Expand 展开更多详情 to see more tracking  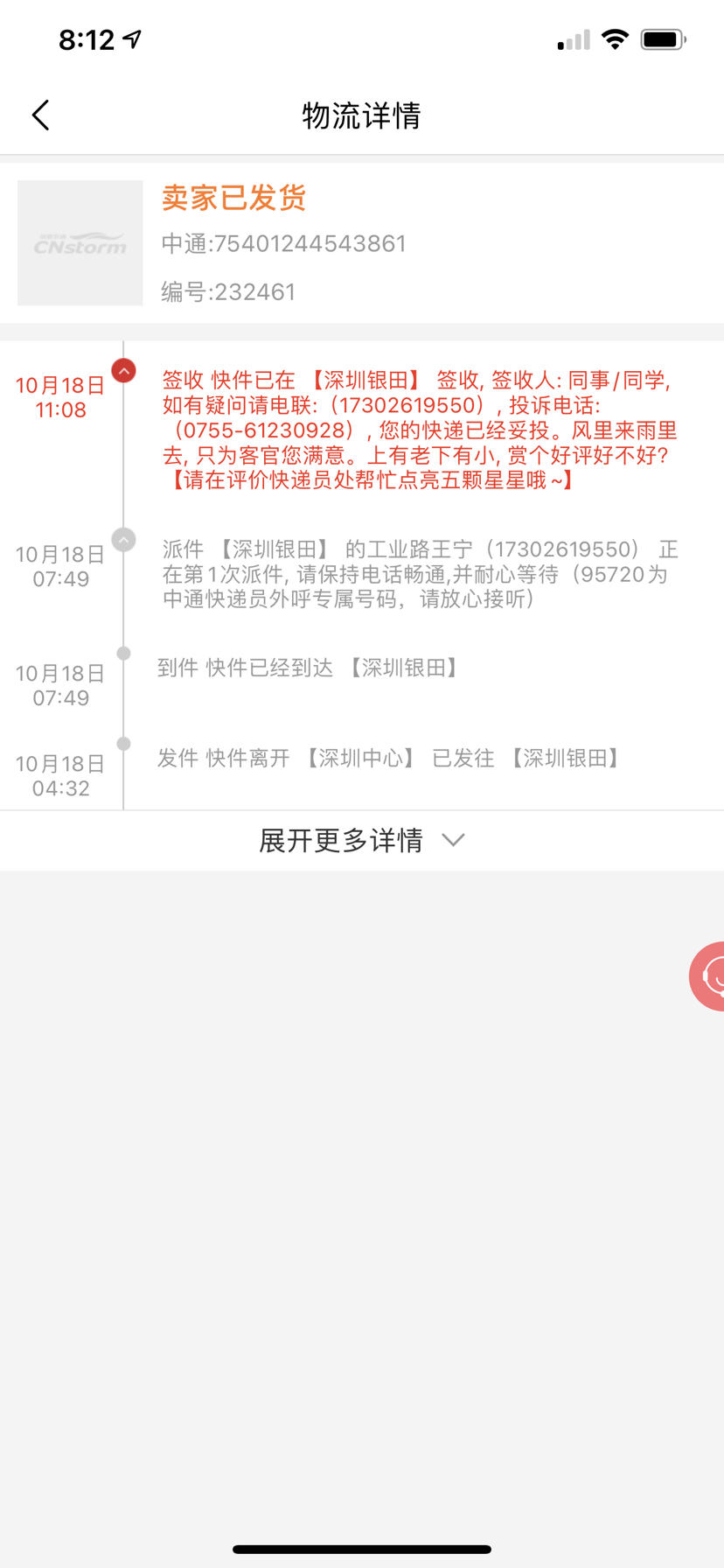(362, 840)
